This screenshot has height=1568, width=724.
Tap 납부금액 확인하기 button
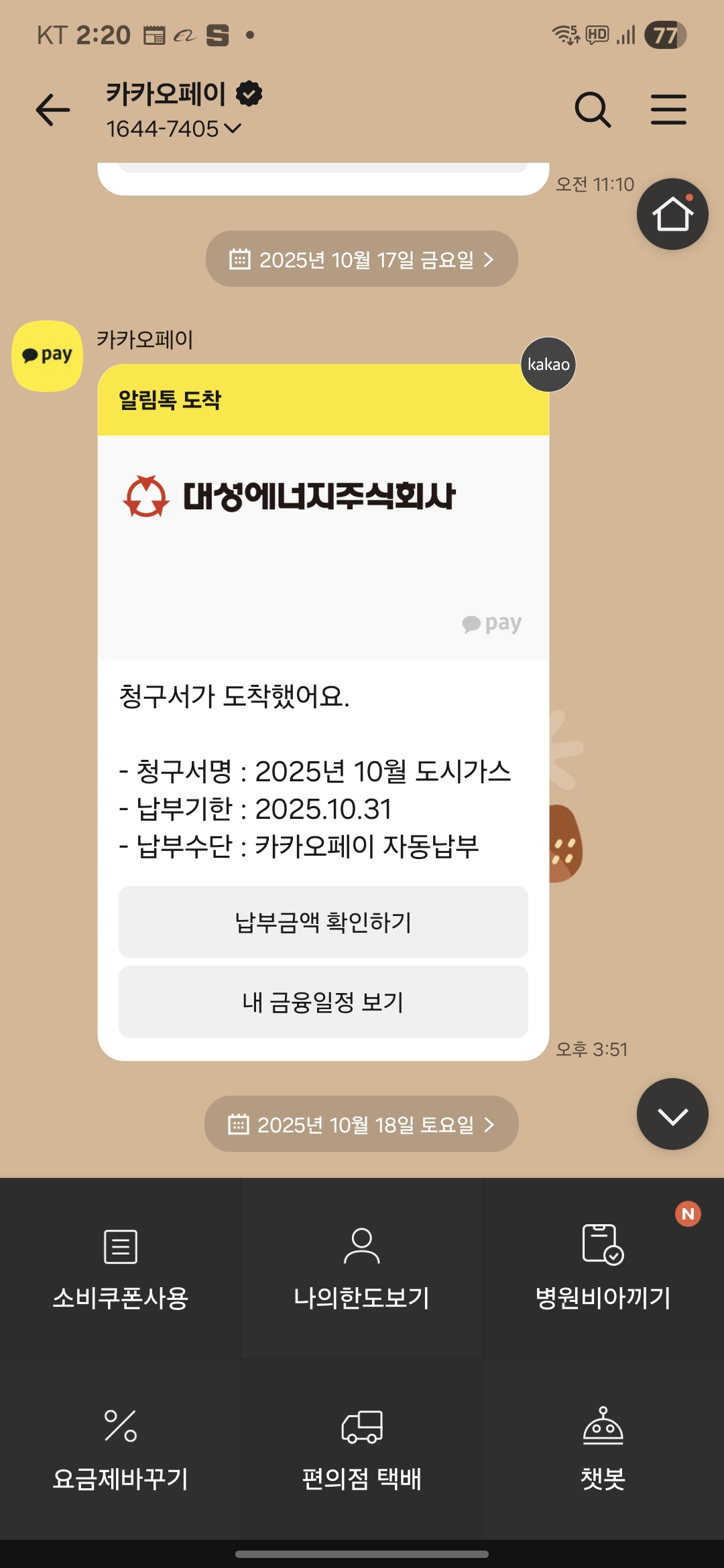tap(323, 922)
